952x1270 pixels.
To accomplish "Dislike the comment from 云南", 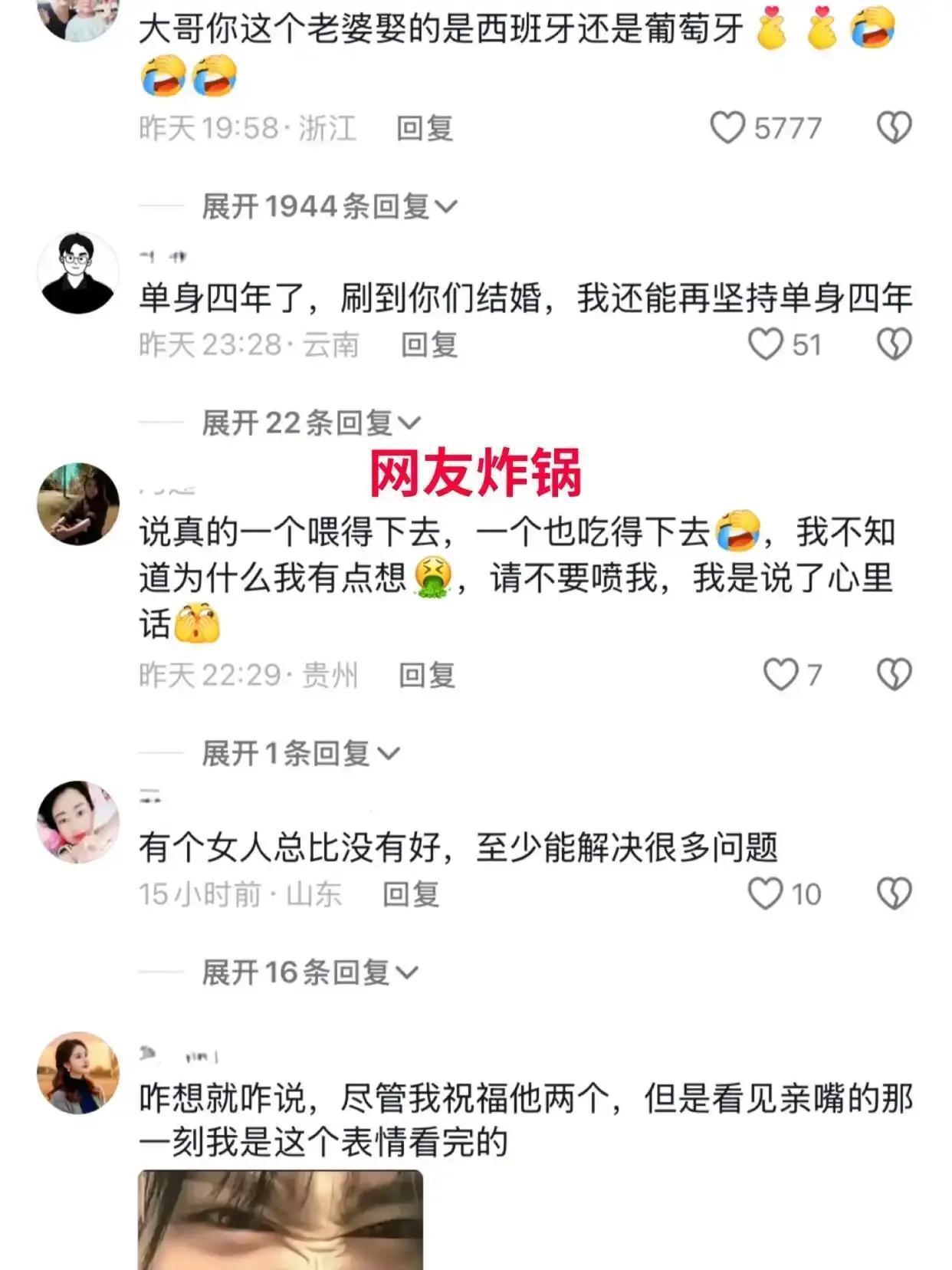I will pos(894,344).
